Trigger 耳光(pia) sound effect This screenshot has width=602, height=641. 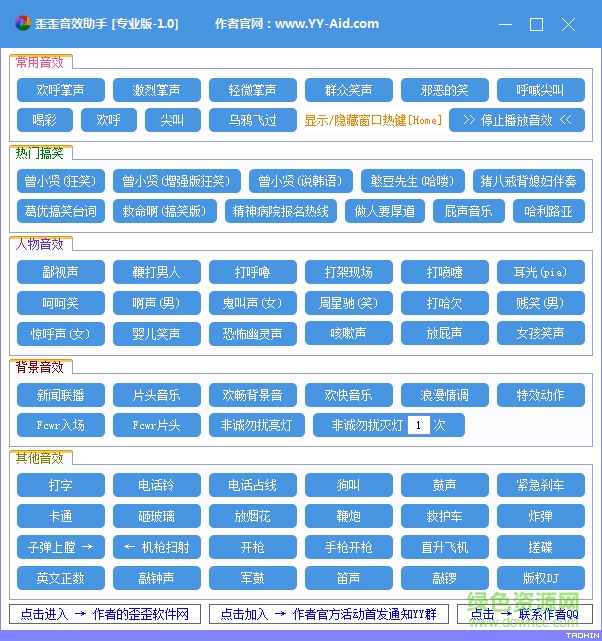click(x=541, y=272)
